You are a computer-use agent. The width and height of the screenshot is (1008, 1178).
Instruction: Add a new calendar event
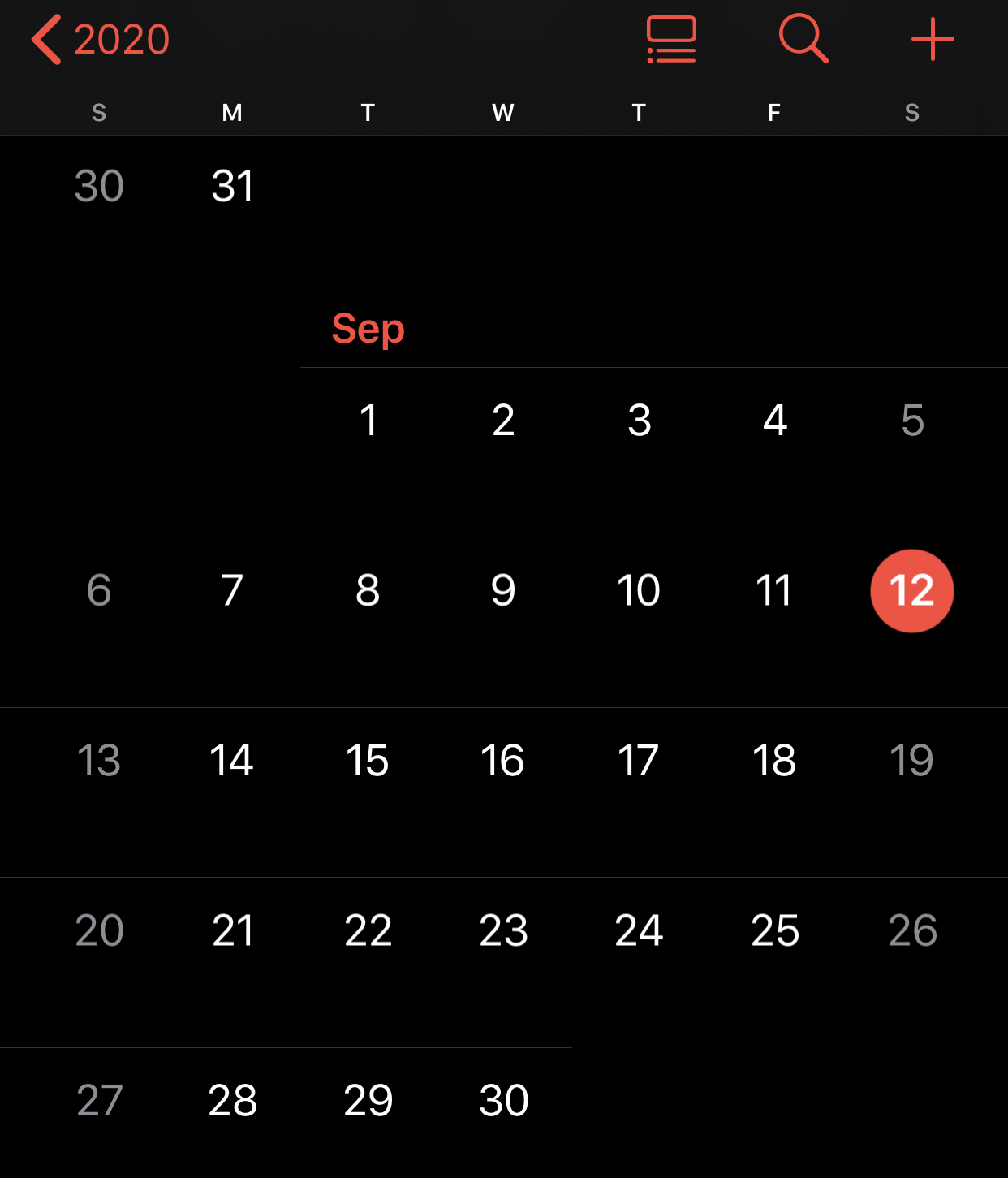click(x=932, y=39)
